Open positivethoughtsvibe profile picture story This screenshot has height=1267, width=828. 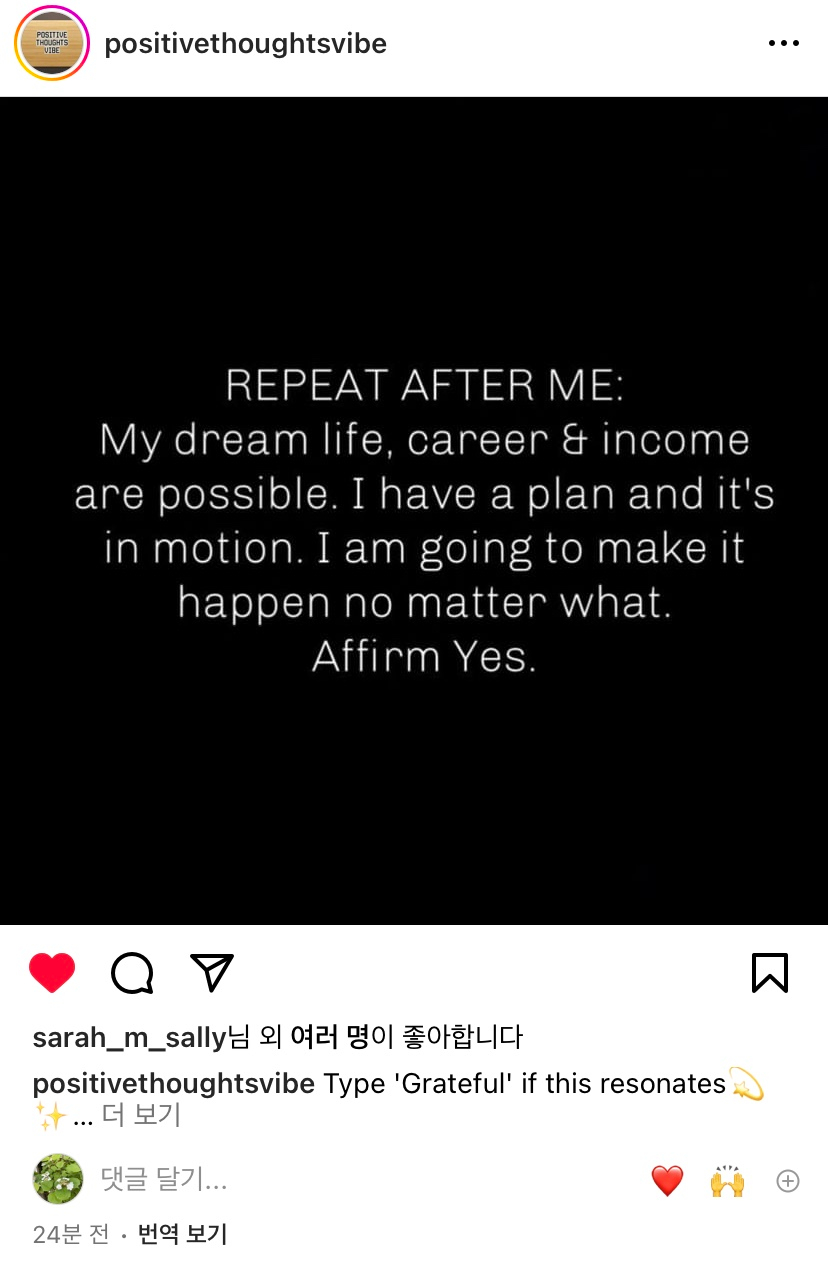[x=51, y=43]
